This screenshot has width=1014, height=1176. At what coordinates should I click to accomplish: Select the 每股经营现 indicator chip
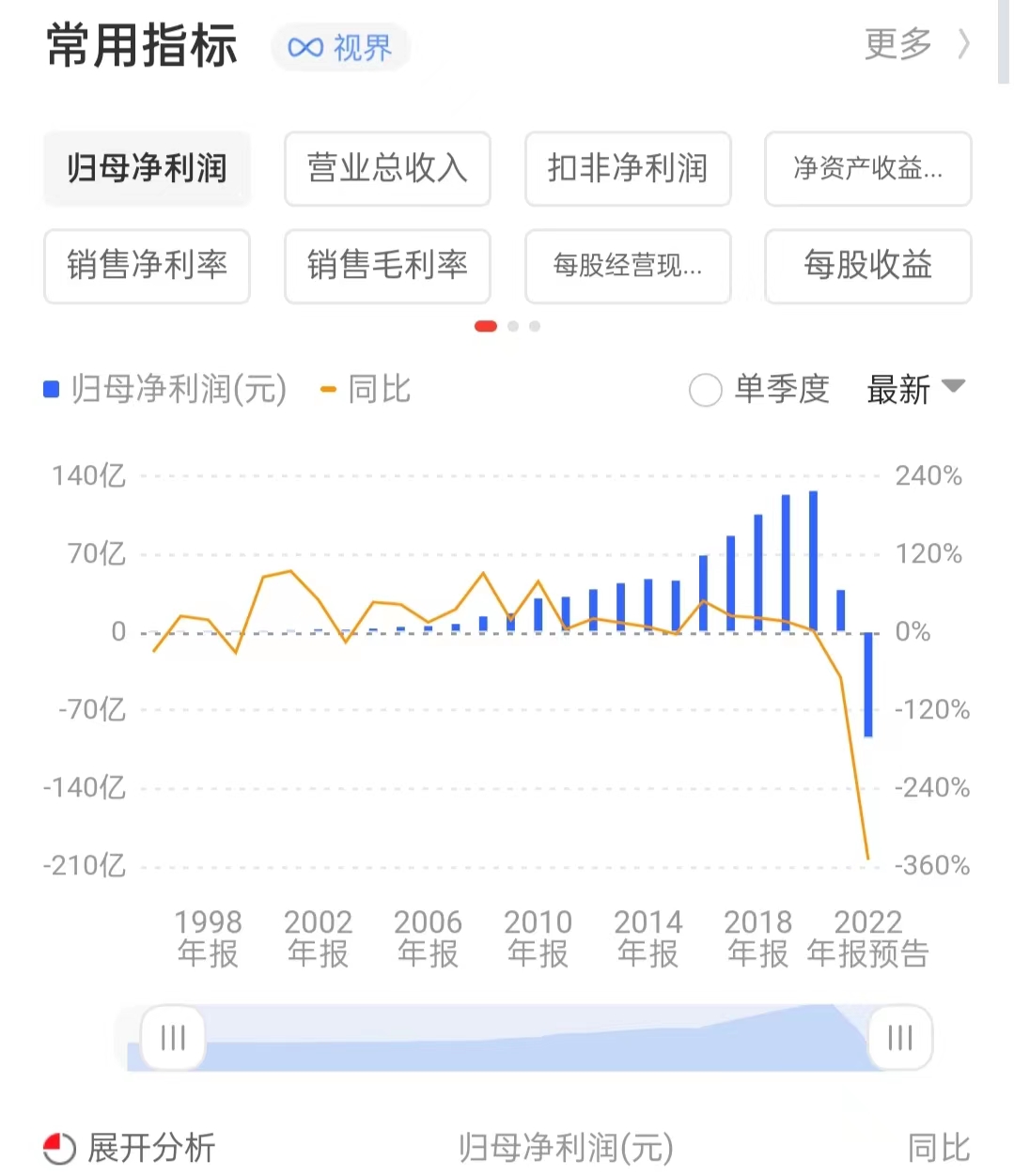[x=628, y=266]
